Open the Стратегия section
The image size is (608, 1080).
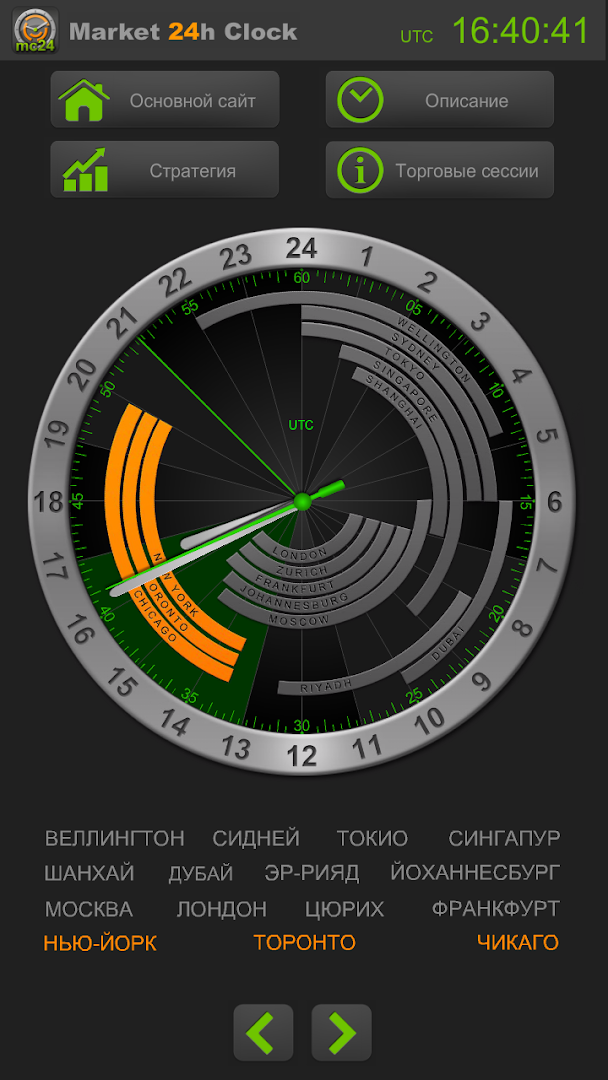click(x=165, y=170)
